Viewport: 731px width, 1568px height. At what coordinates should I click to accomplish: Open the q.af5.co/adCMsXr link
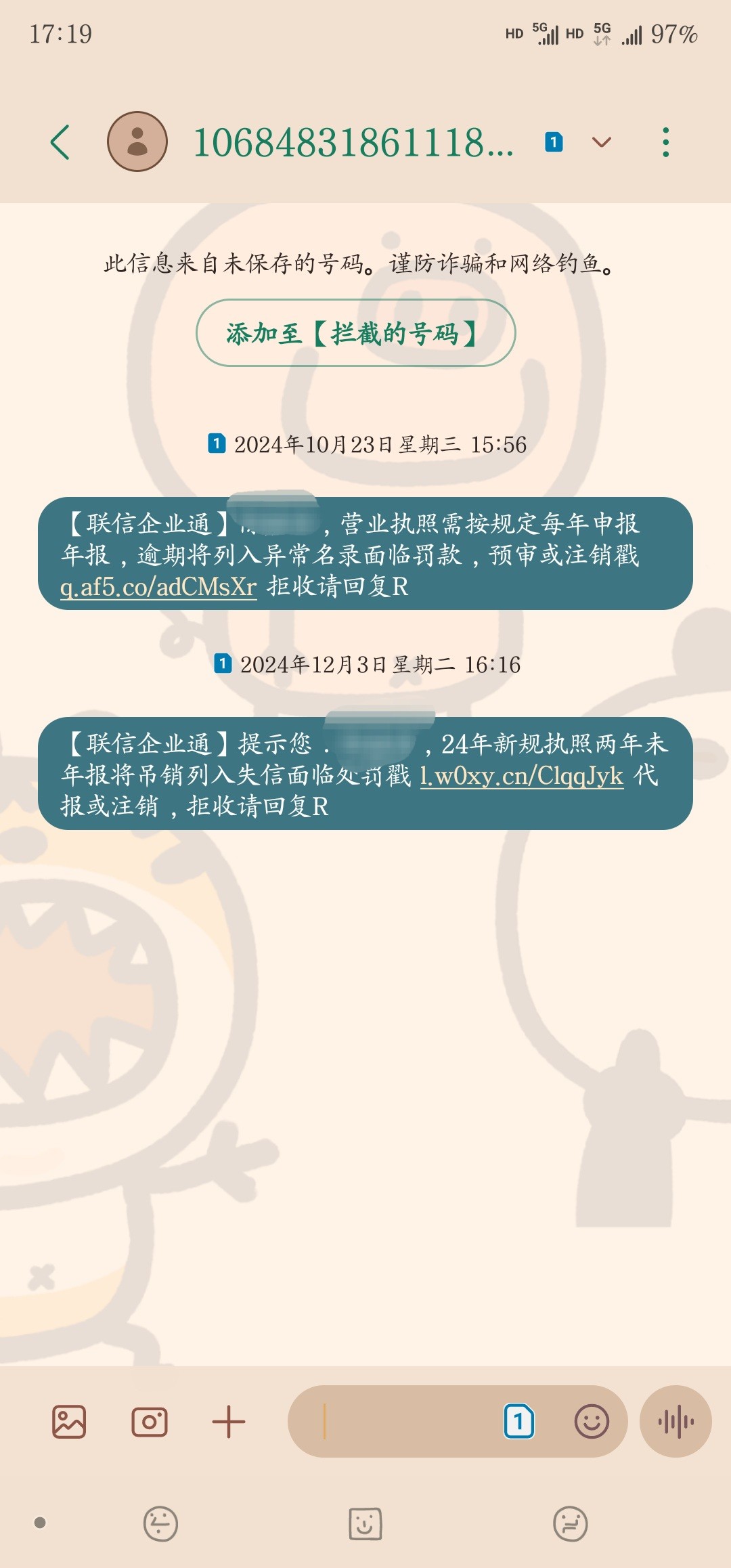pyautogui.click(x=158, y=587)
